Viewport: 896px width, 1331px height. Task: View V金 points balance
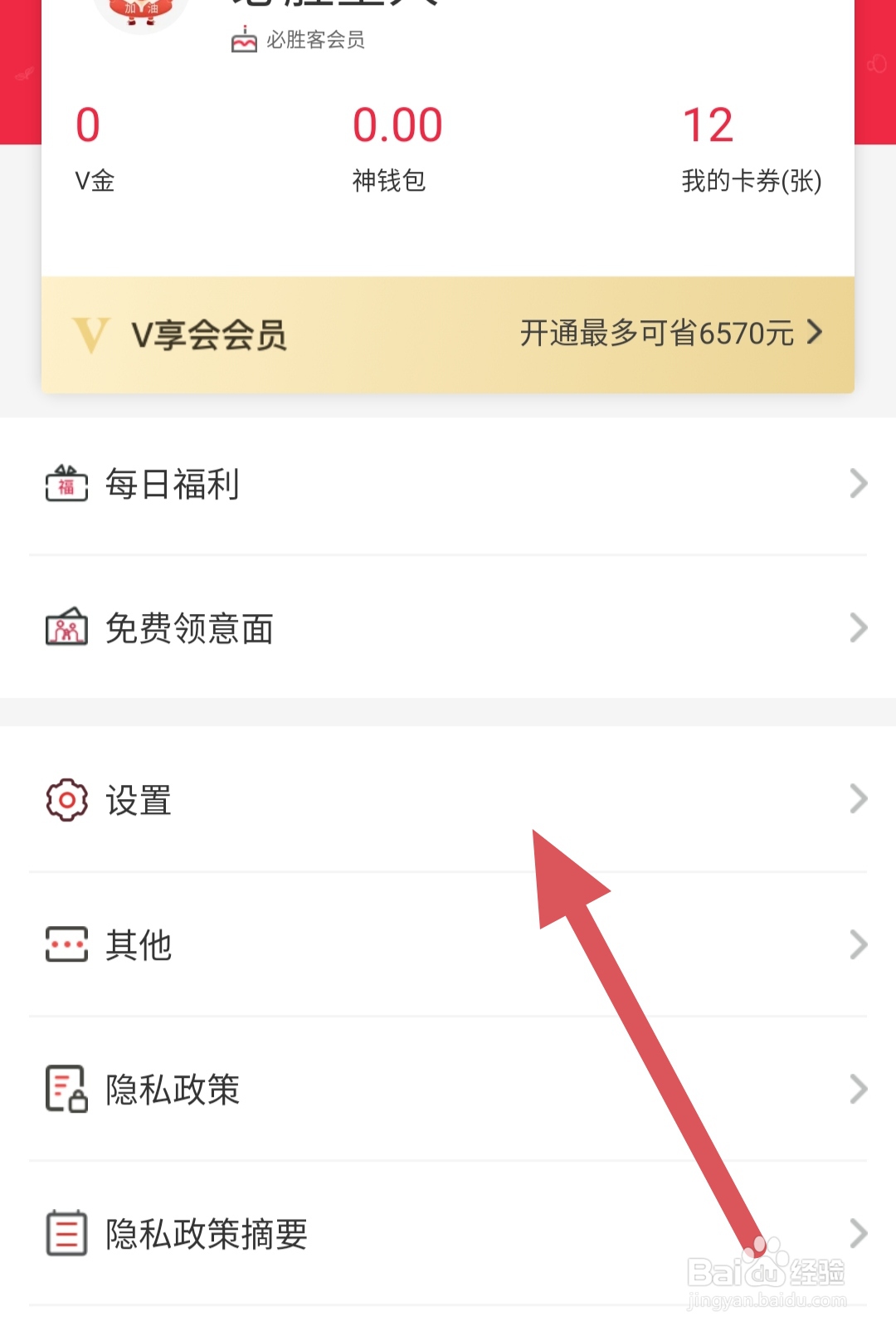tap(93, 145)
